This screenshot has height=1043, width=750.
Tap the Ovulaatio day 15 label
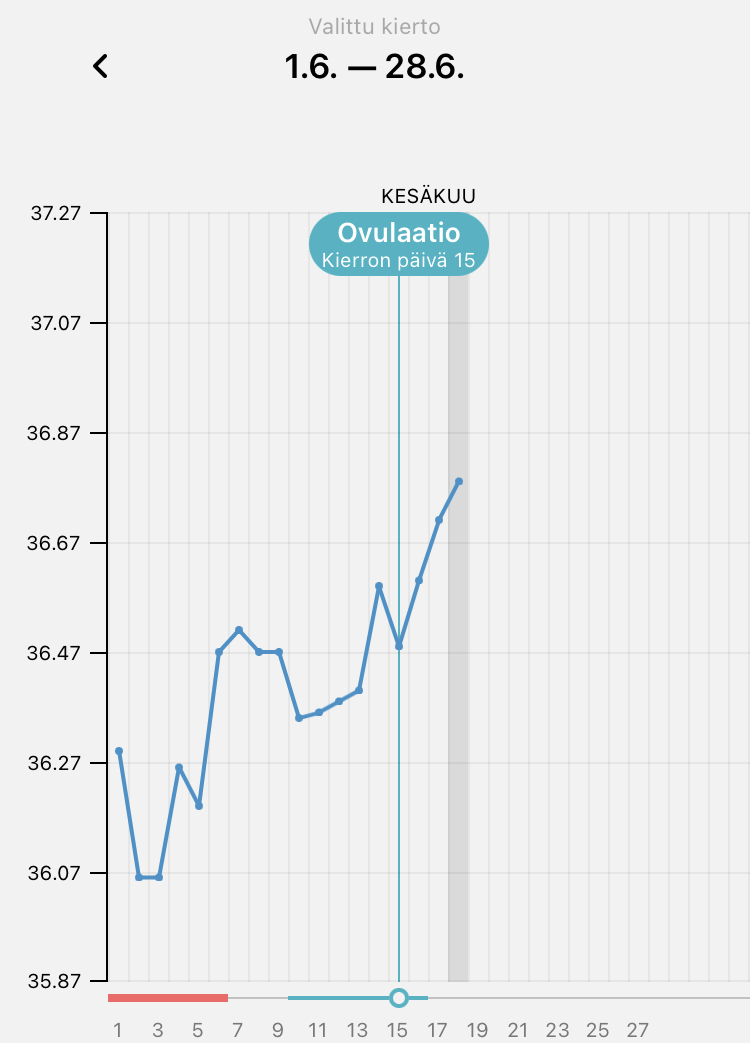(398, 244)
